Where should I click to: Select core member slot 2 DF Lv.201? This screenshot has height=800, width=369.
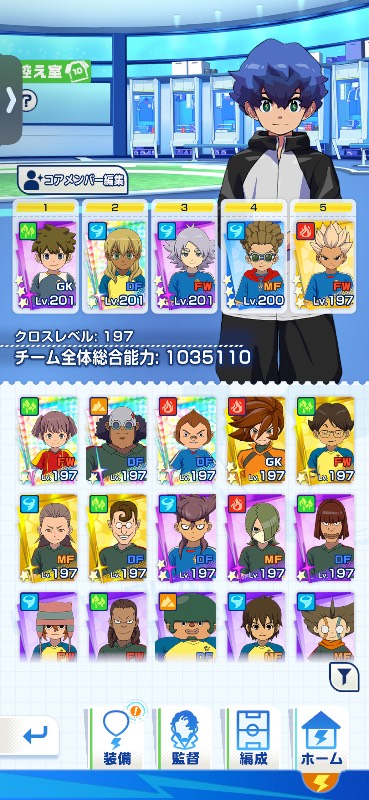point(115,256)
